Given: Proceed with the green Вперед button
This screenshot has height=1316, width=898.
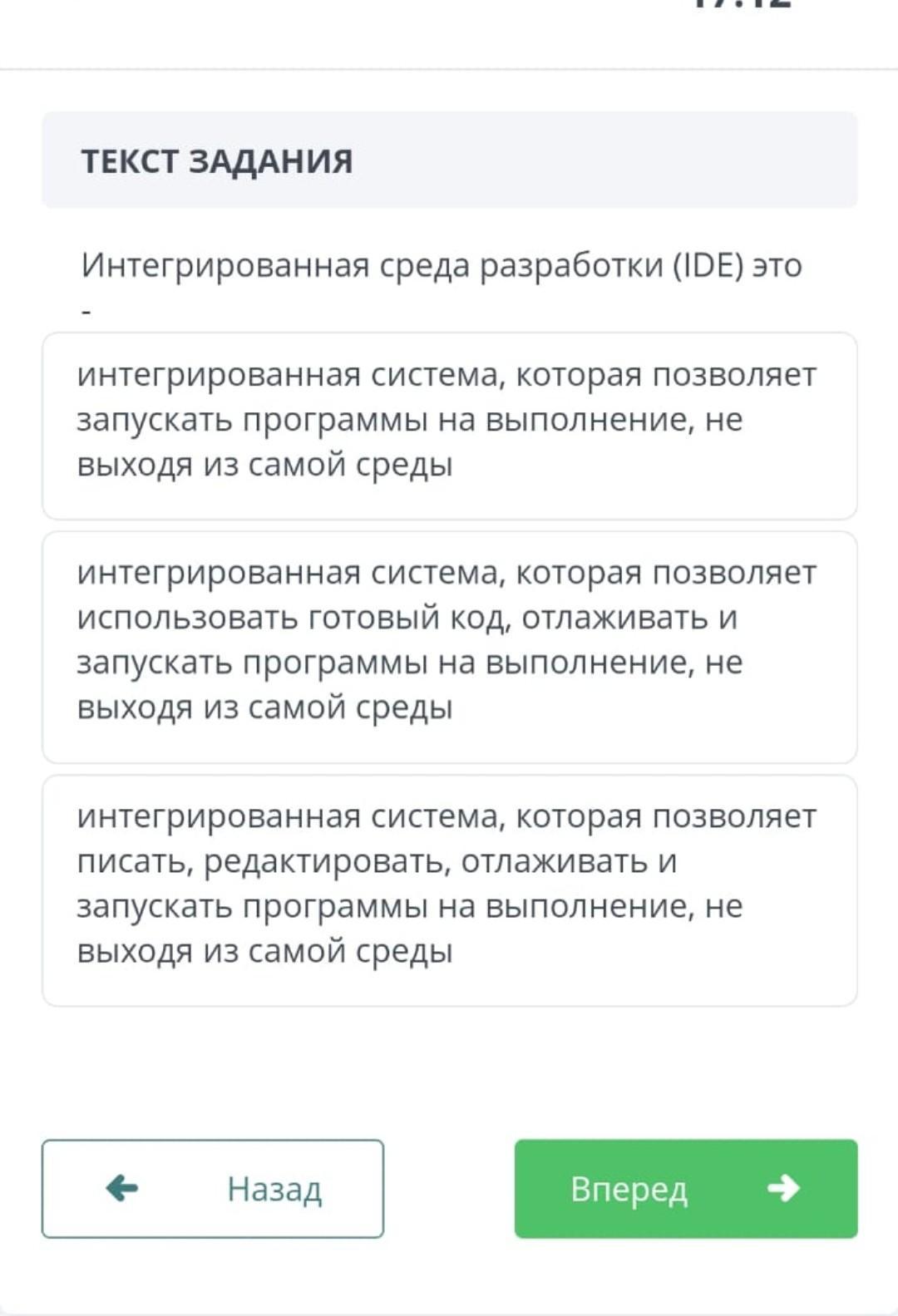Looking at the screenshot, I should pyautogui.click(x=686, y=1189).
